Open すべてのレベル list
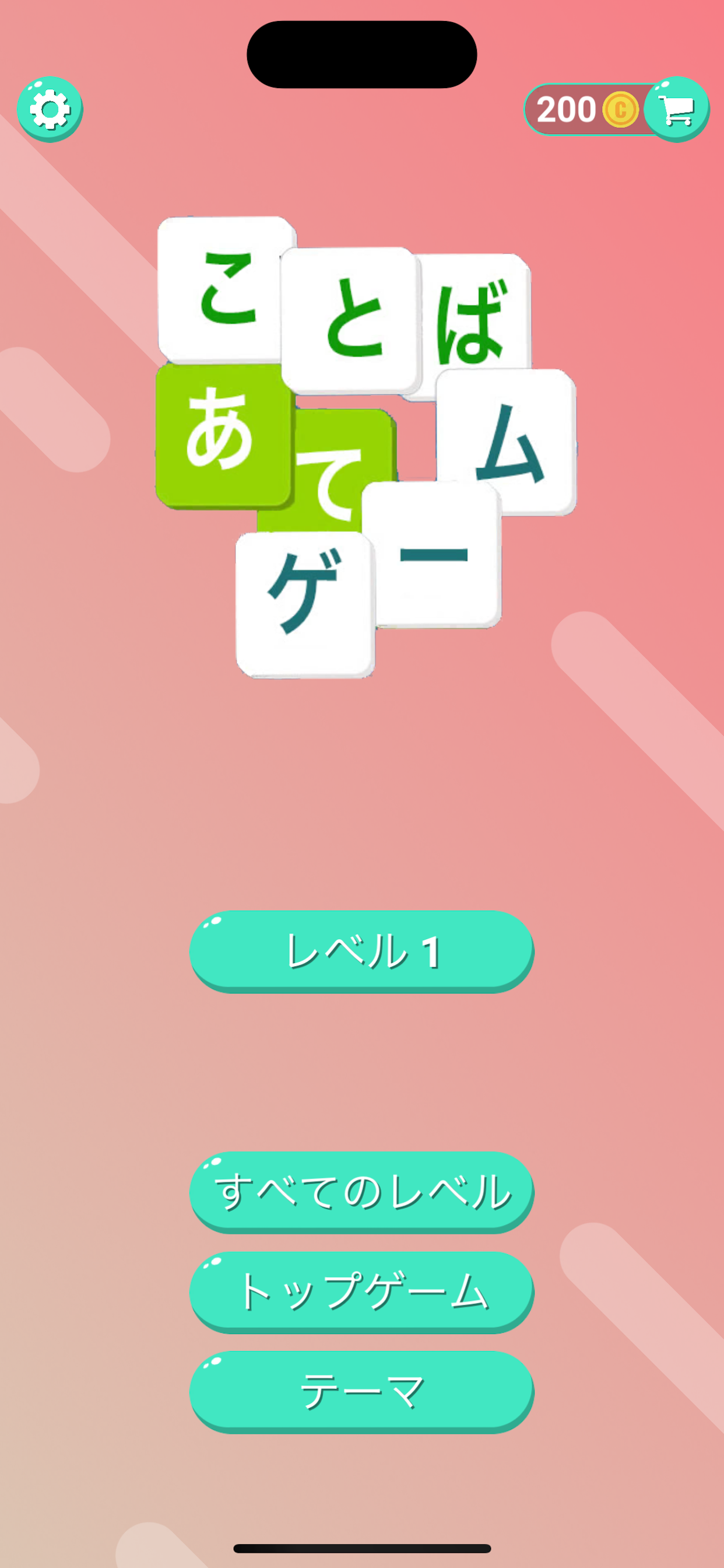 361,1191
